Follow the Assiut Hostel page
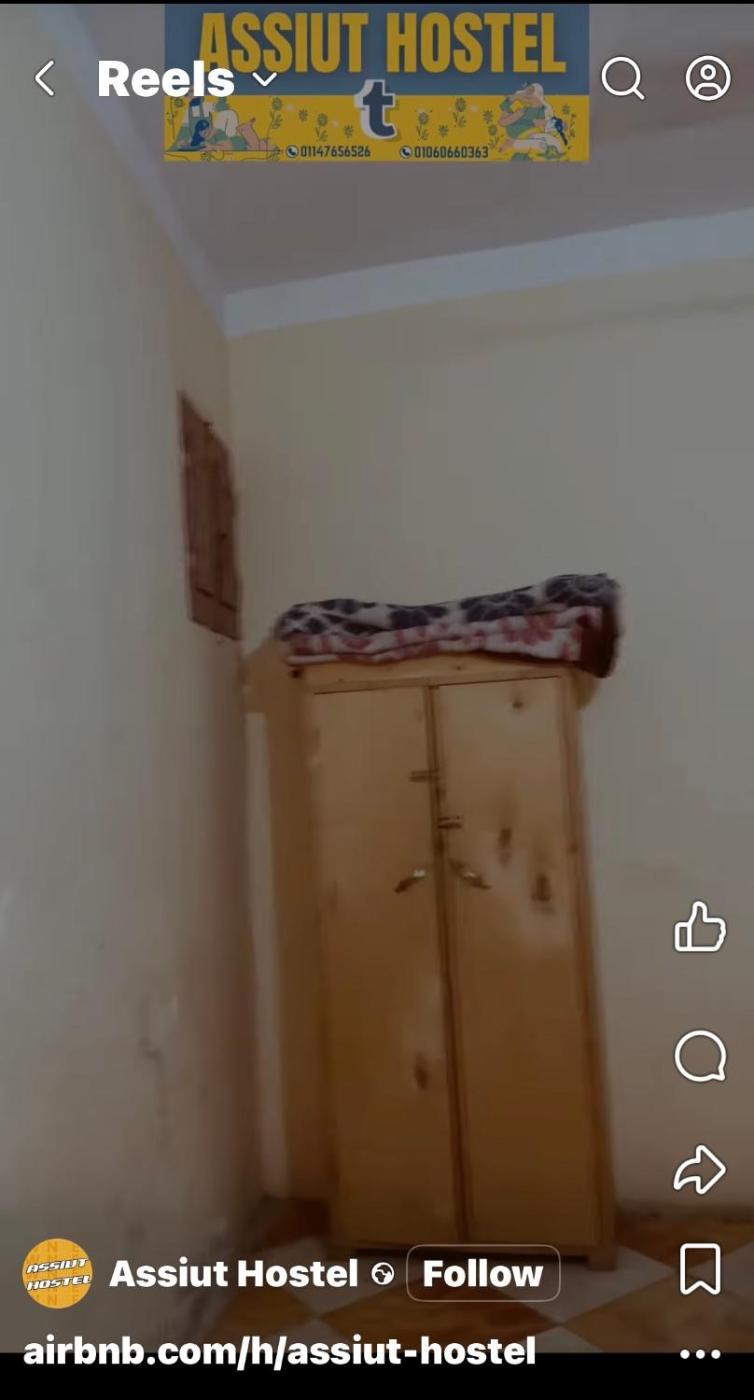 [x=483, y=1273]
